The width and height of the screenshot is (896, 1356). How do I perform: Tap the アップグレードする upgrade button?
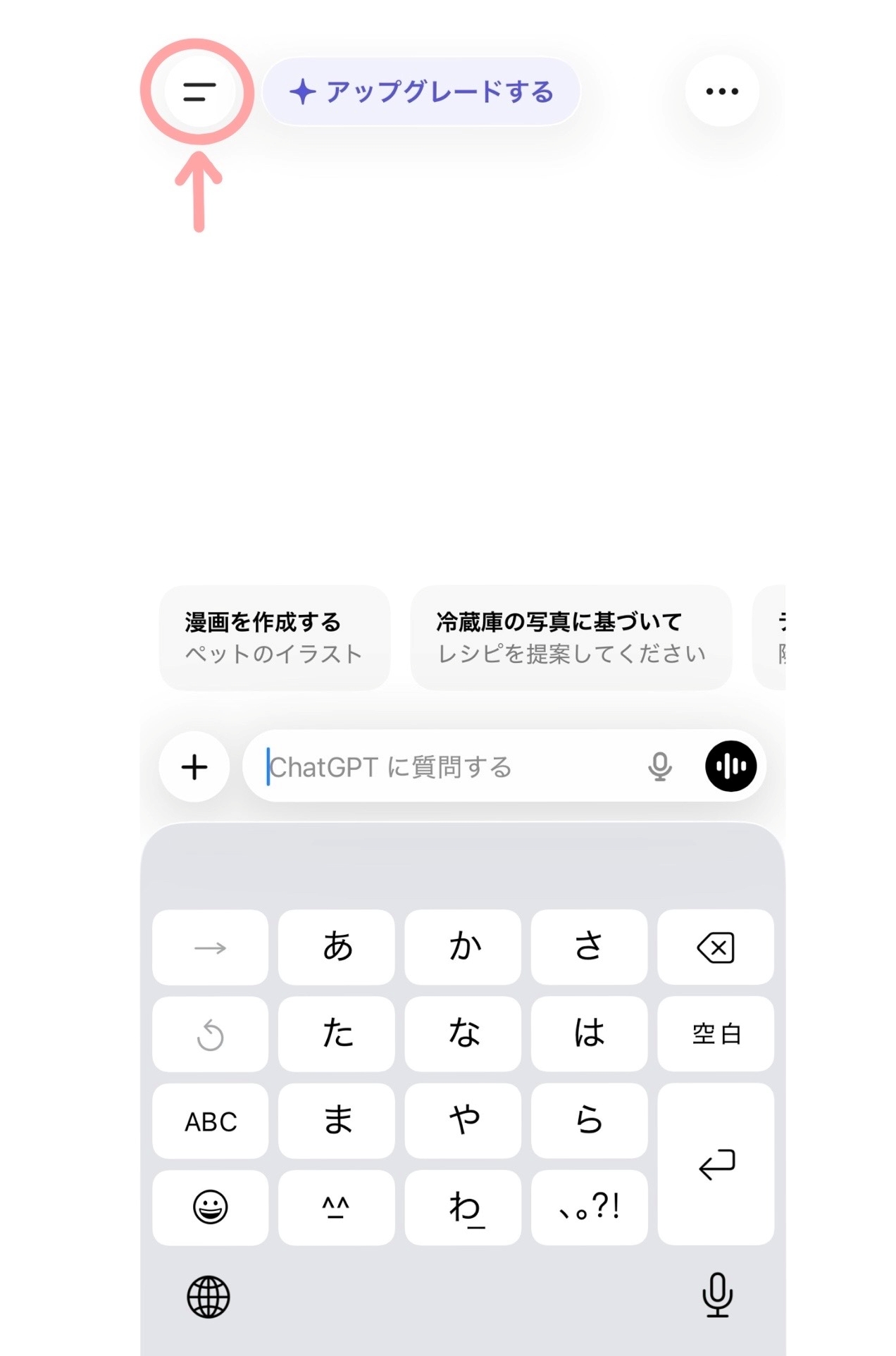point(421,92)
